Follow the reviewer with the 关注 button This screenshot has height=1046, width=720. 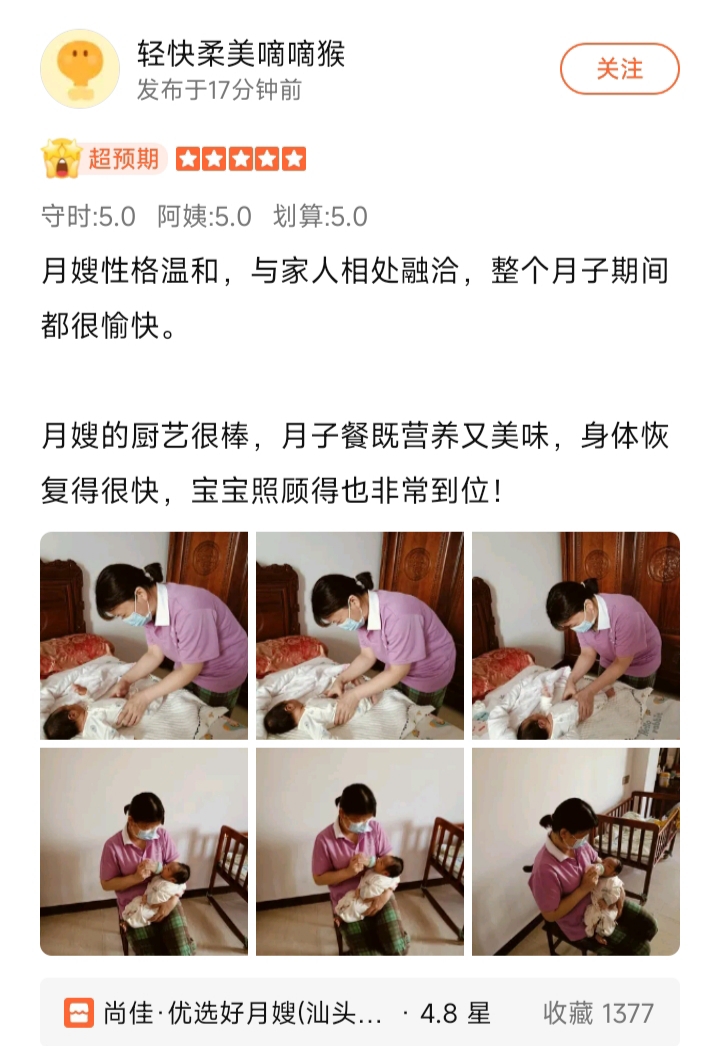pos(619,69)
